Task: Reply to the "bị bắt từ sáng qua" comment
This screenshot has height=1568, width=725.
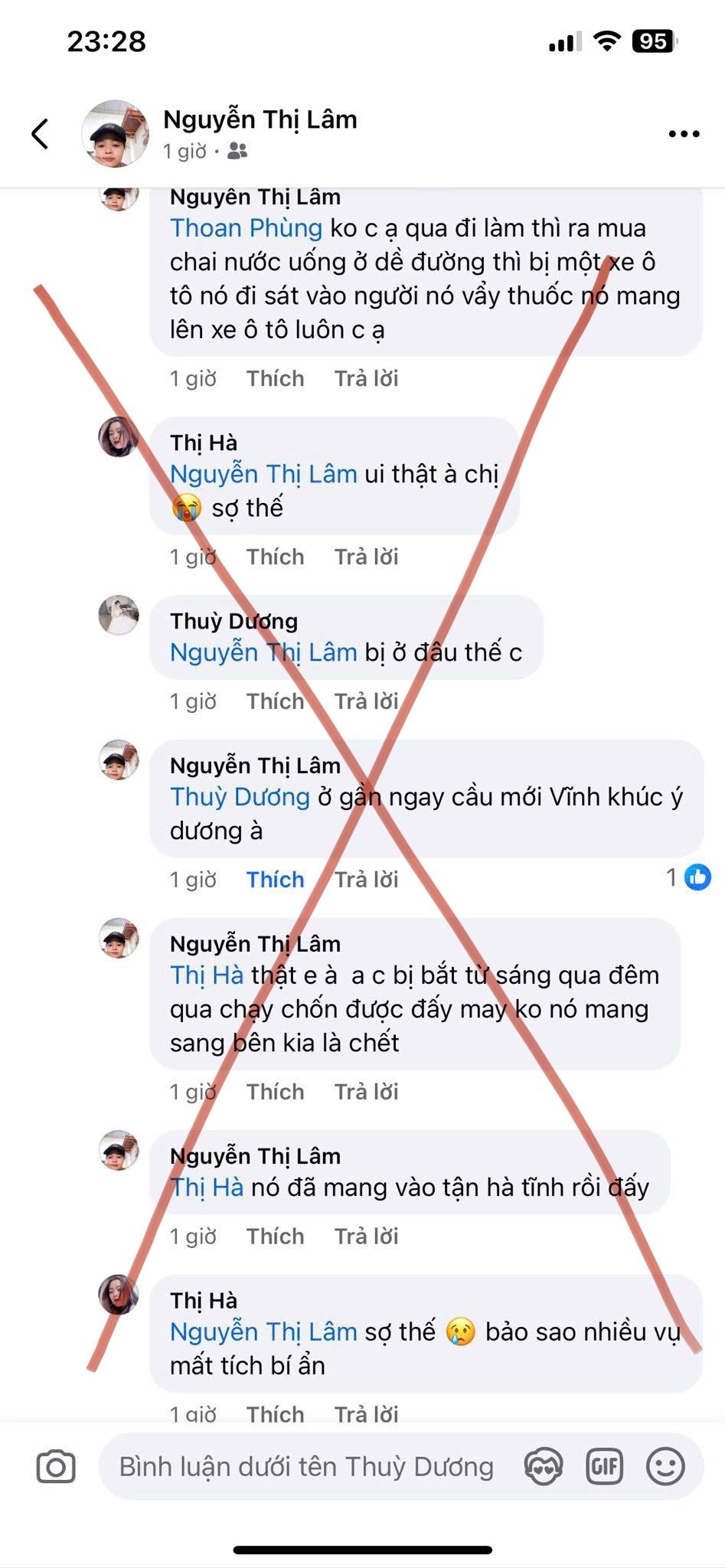Action: coord(366,1092)
